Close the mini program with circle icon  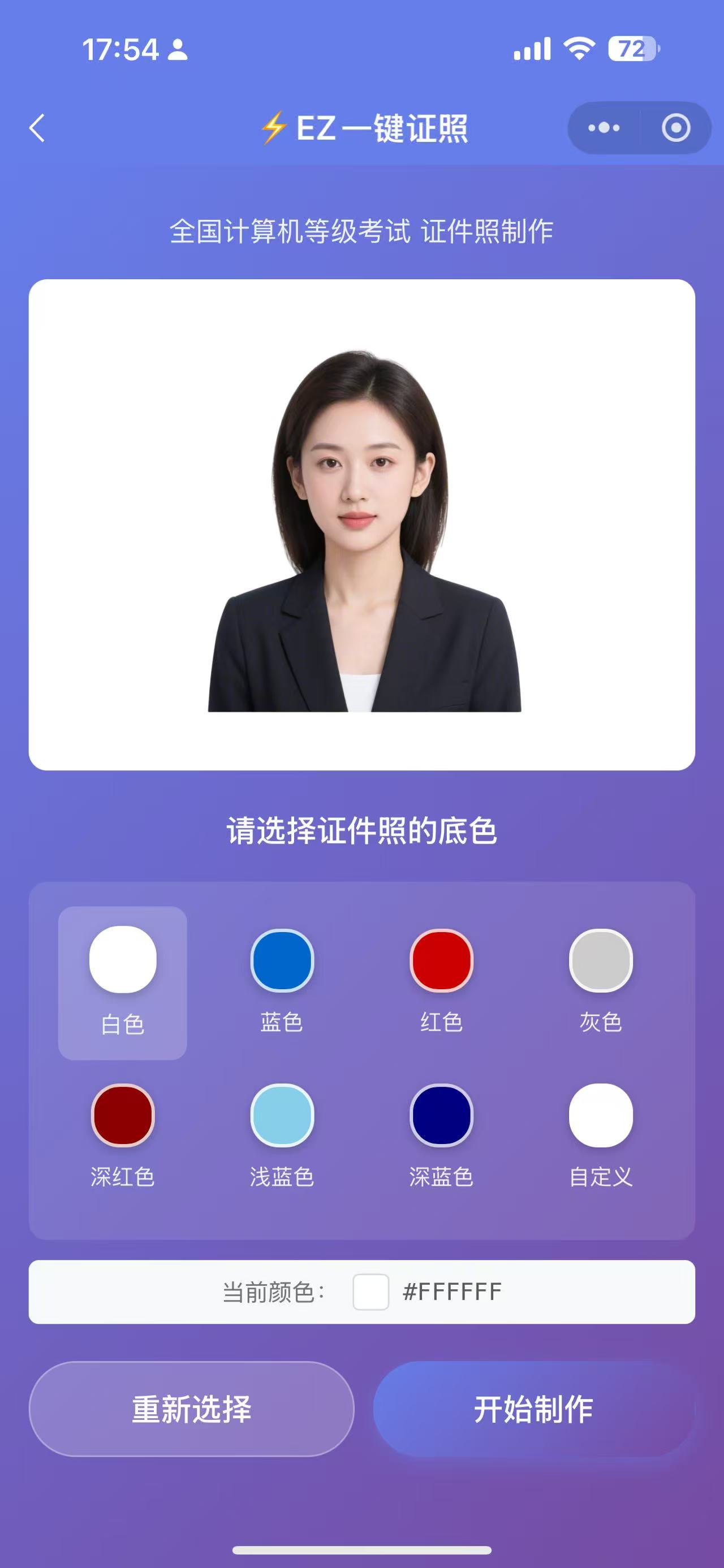coord(675,128)
